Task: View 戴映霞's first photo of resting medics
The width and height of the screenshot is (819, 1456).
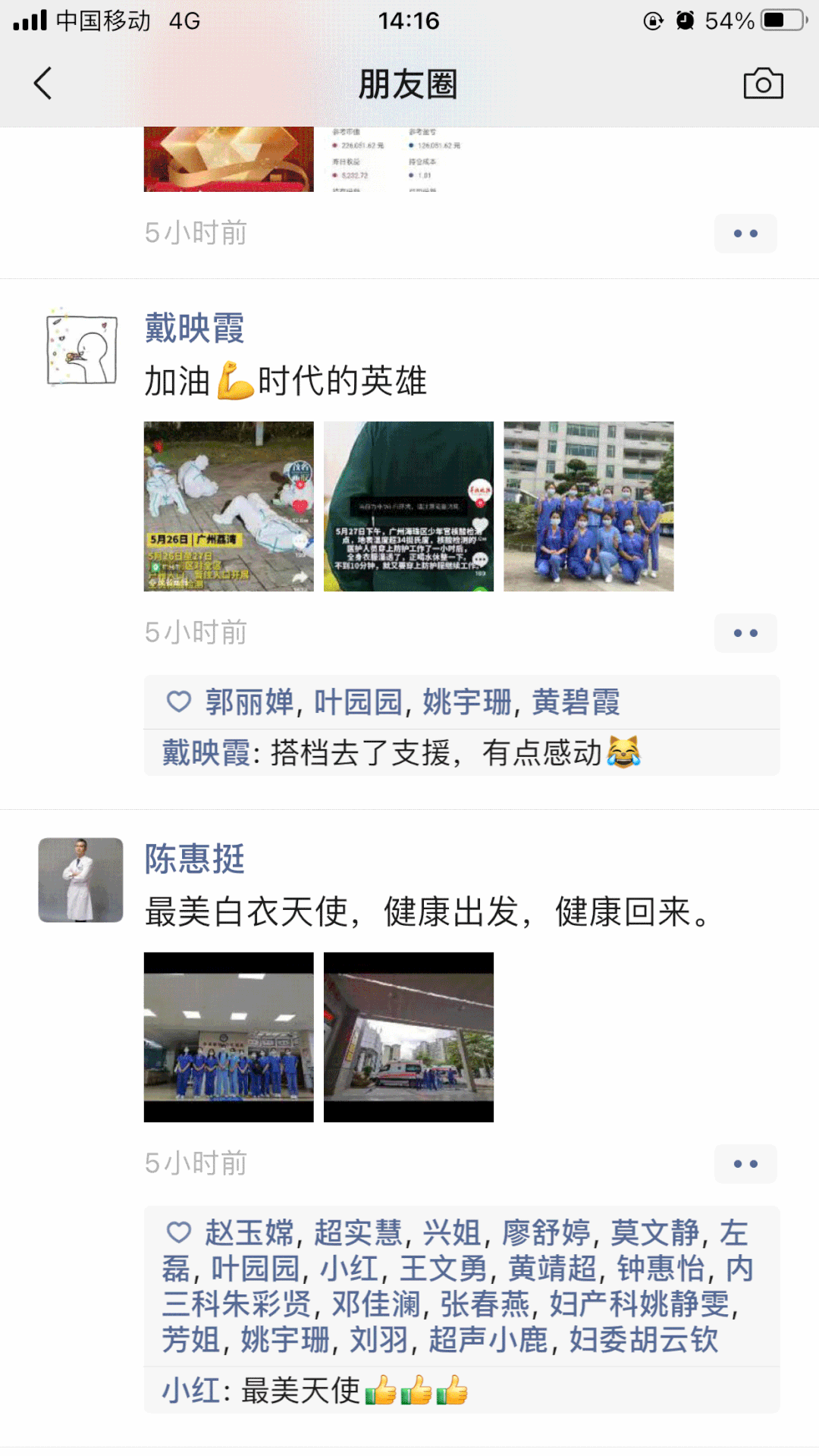Action: click(228, 506)
